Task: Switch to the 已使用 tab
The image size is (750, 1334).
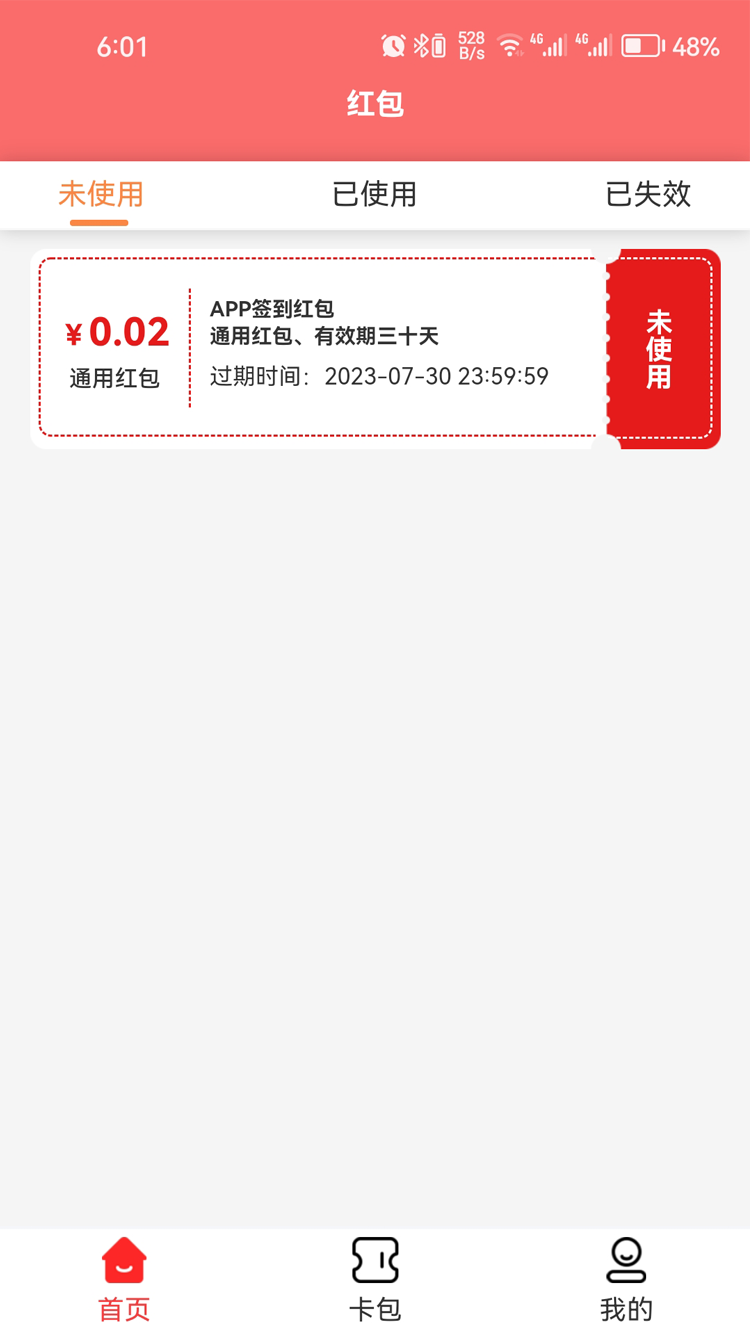Action: (x=374, y=196)
